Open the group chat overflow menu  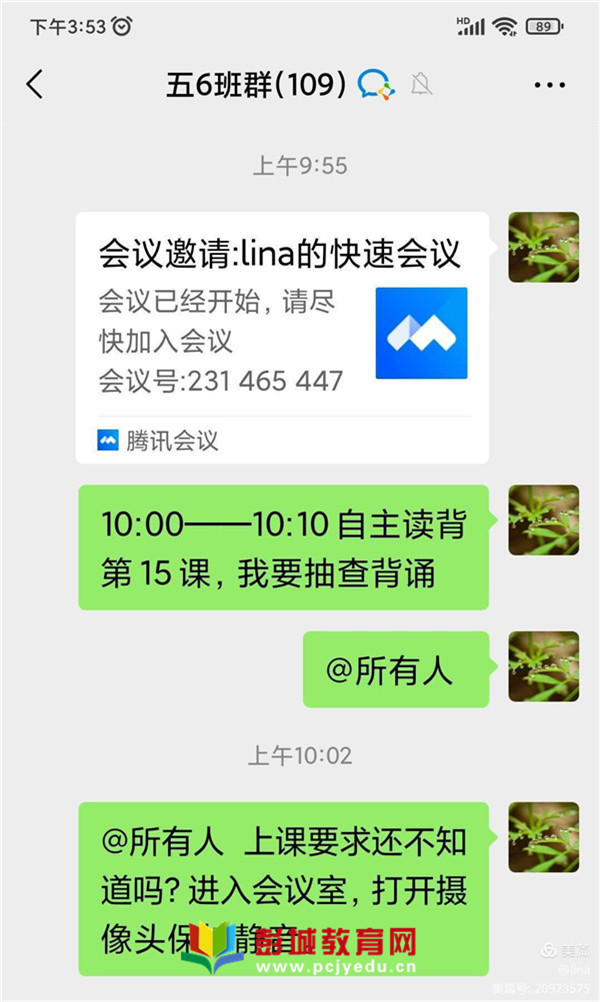tap(549, 86)
